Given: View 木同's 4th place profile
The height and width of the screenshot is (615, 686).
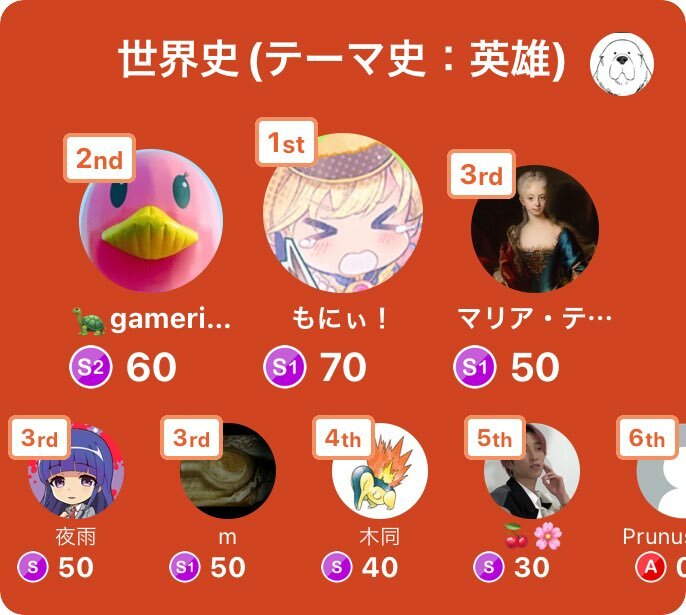Looking at the screenshot, I should (379, 471).
